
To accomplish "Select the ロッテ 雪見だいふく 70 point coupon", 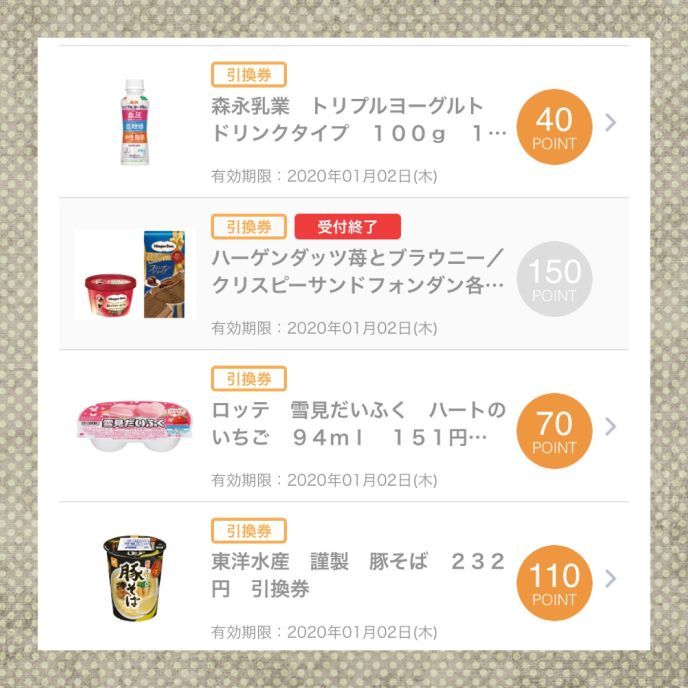I will (x=345, y=425).
